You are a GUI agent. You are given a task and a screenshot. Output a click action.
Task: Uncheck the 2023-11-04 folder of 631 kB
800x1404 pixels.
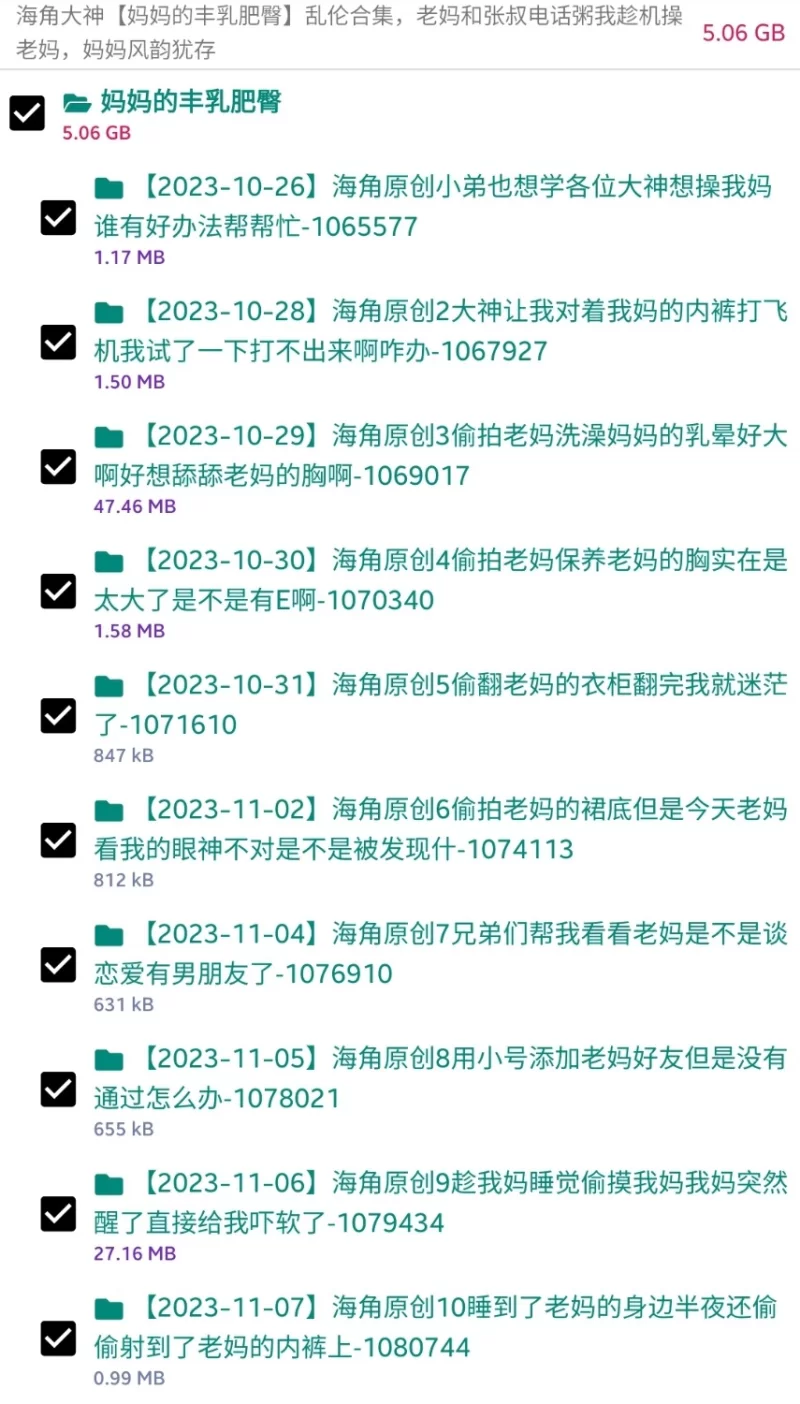point(58,965)
